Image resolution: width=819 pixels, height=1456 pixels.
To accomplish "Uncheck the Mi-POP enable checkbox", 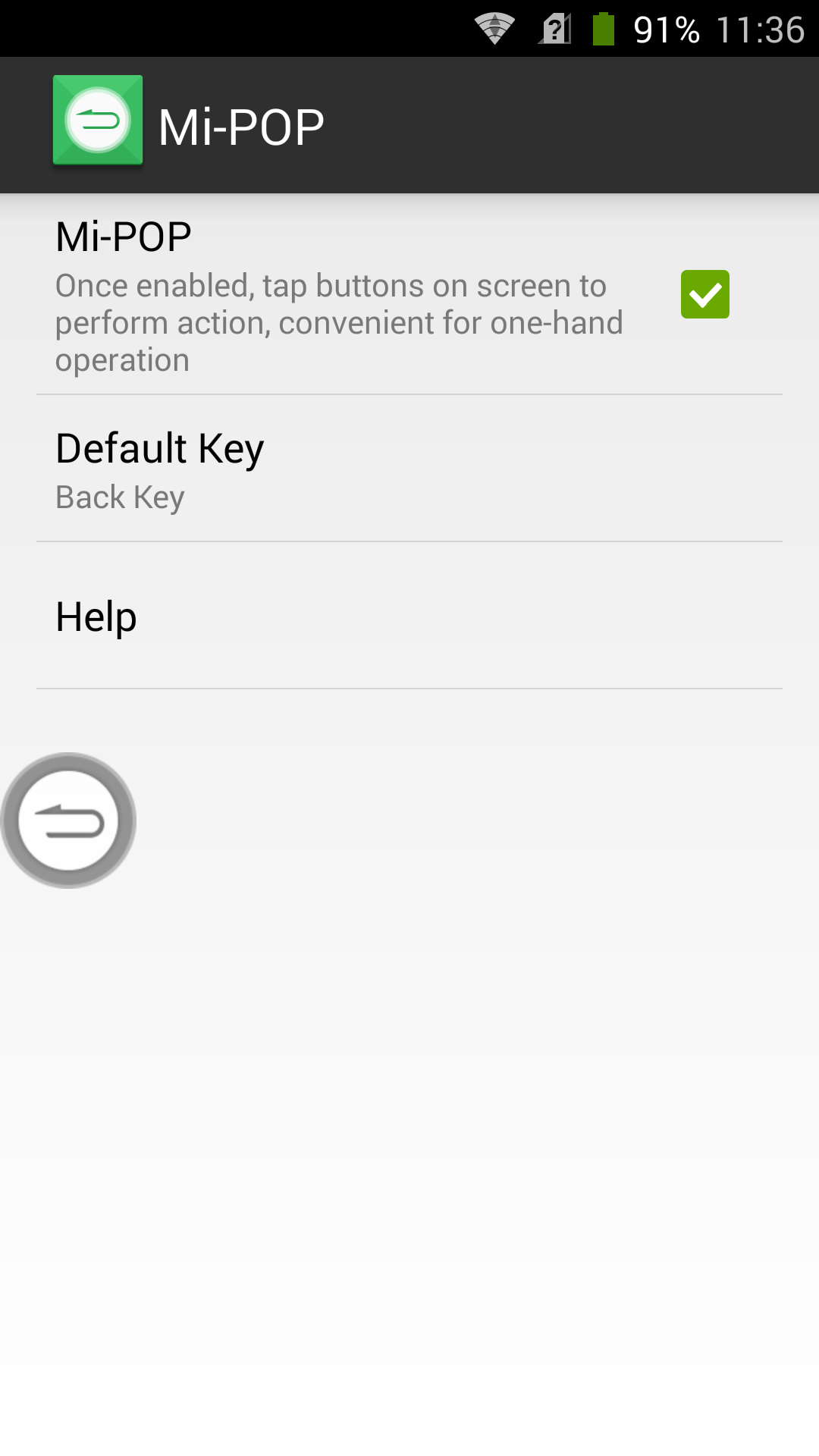I will [x=704, y=294].
